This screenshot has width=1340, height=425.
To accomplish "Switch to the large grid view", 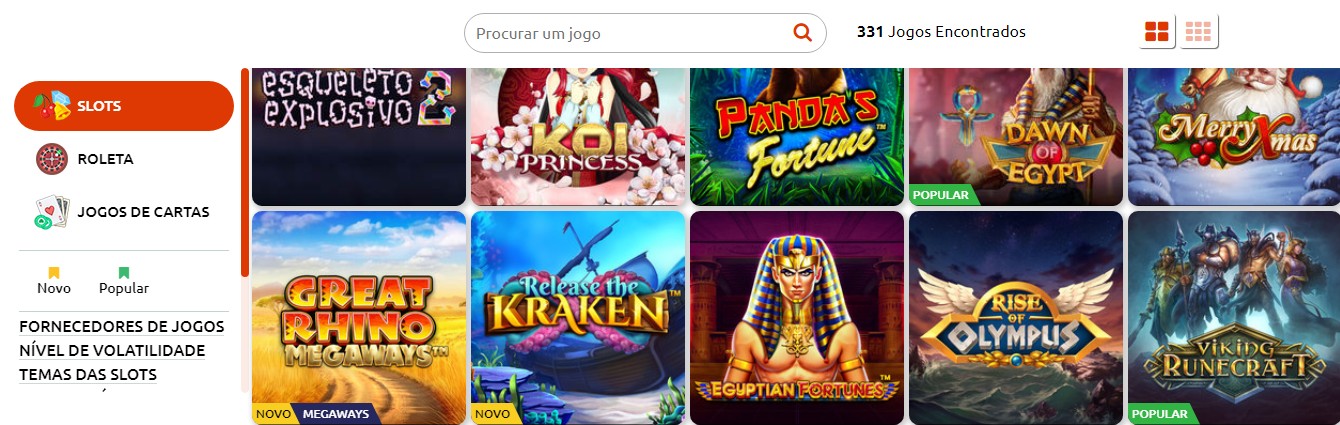I will coord(1157,32).
